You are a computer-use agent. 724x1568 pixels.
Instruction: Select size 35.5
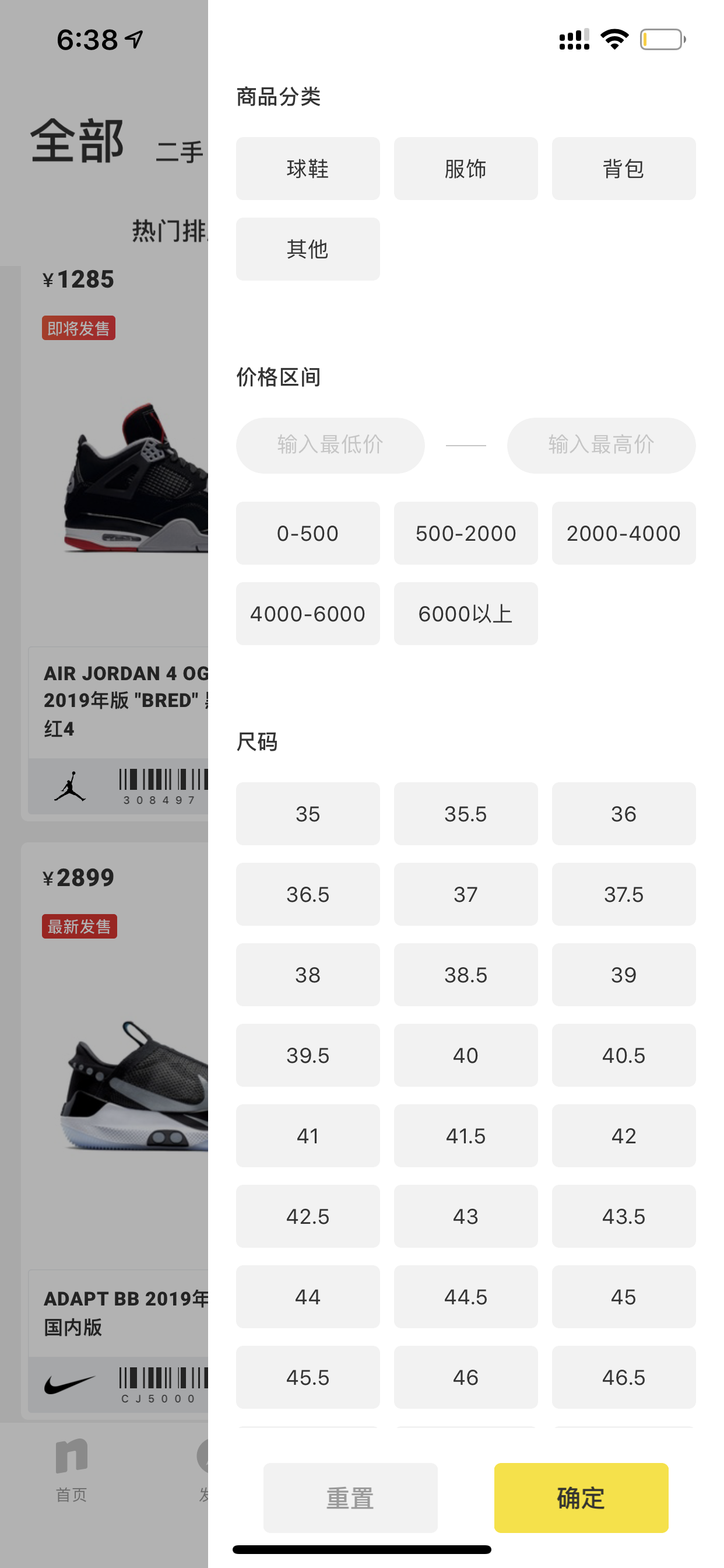click(x=465, y=814)
